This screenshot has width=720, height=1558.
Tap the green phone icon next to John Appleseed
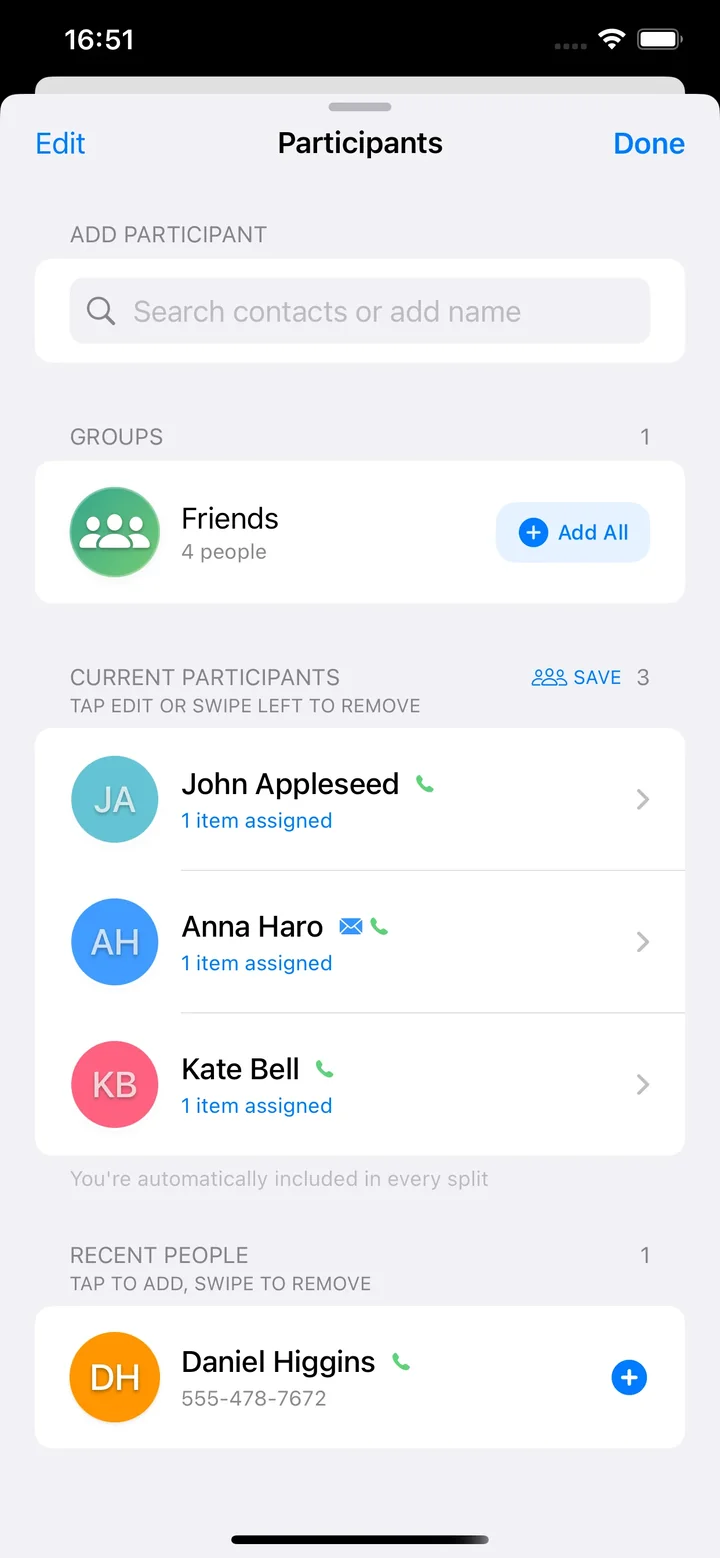click(x=425, y=784)
